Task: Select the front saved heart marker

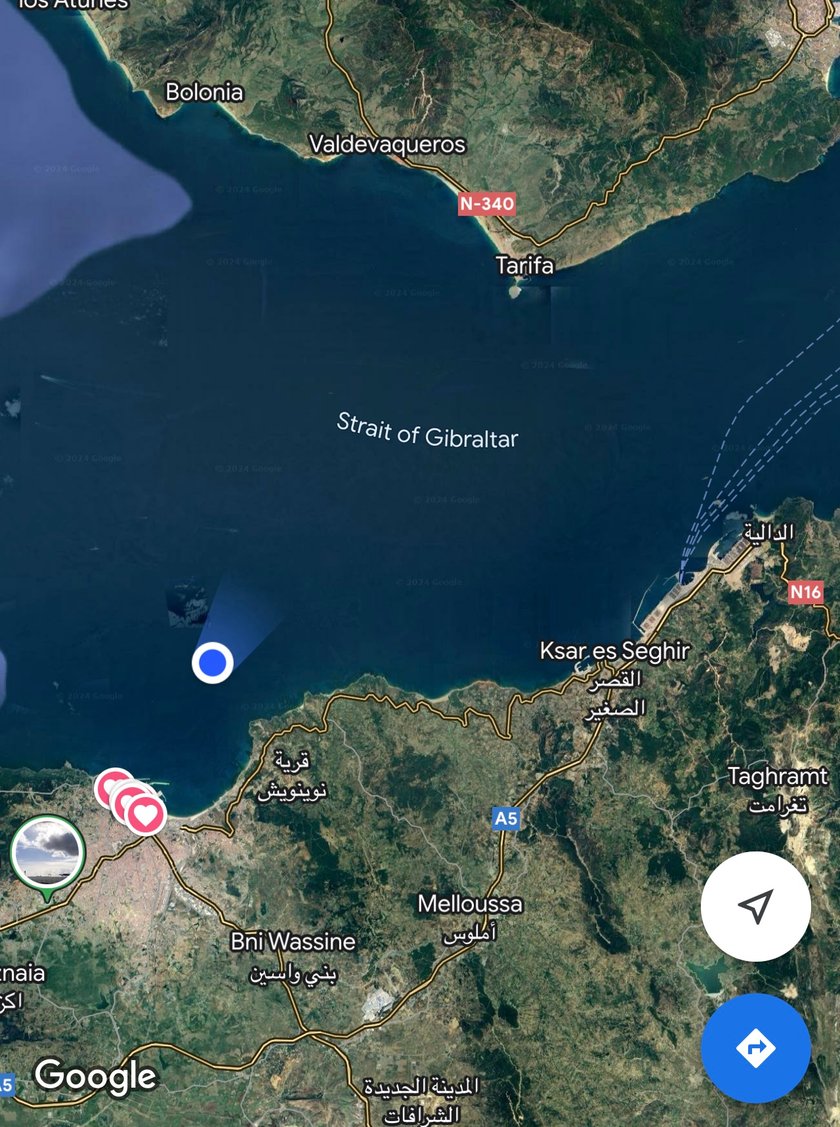Action: (147, 814)
